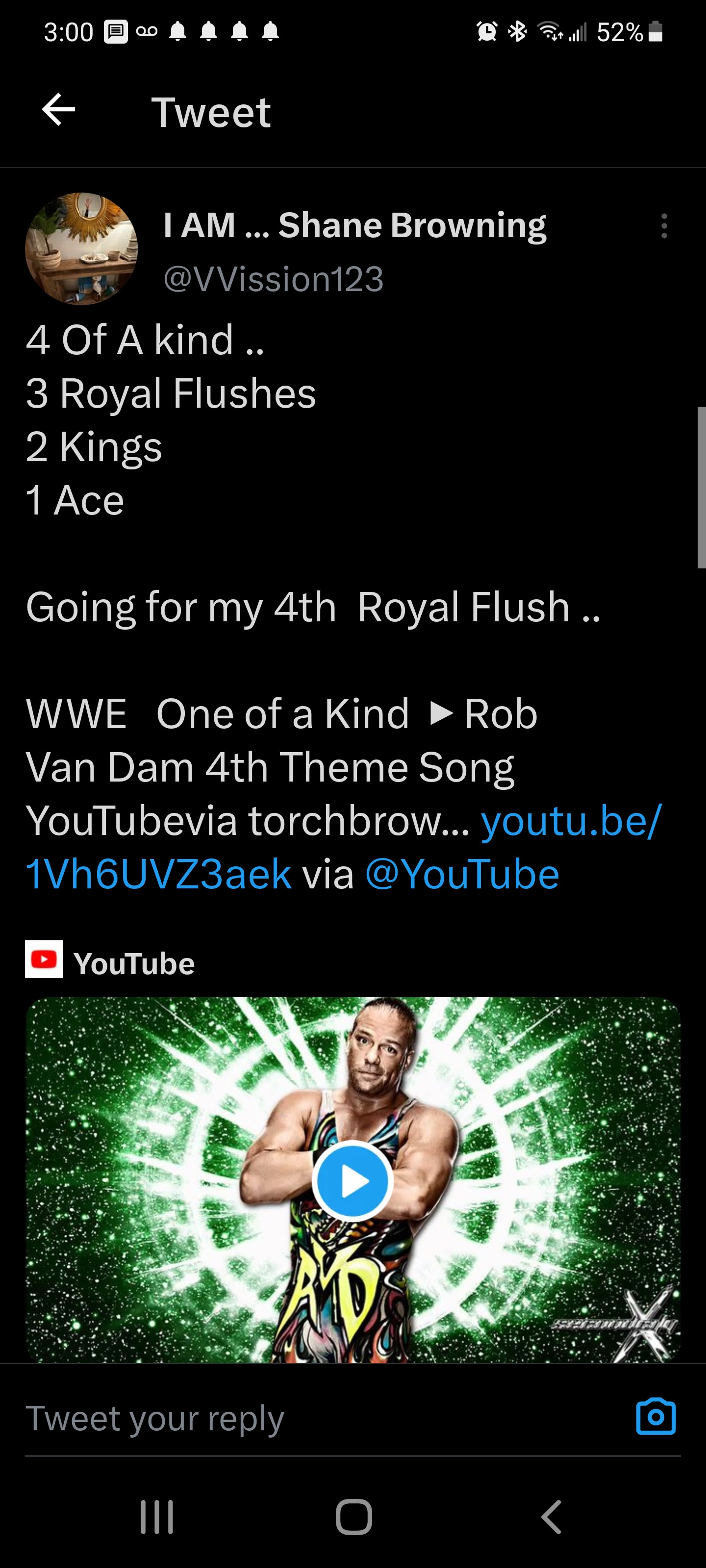Tap the Tweet your reply field
This screenshot has height=1568, width=706.
(304, 1418)
